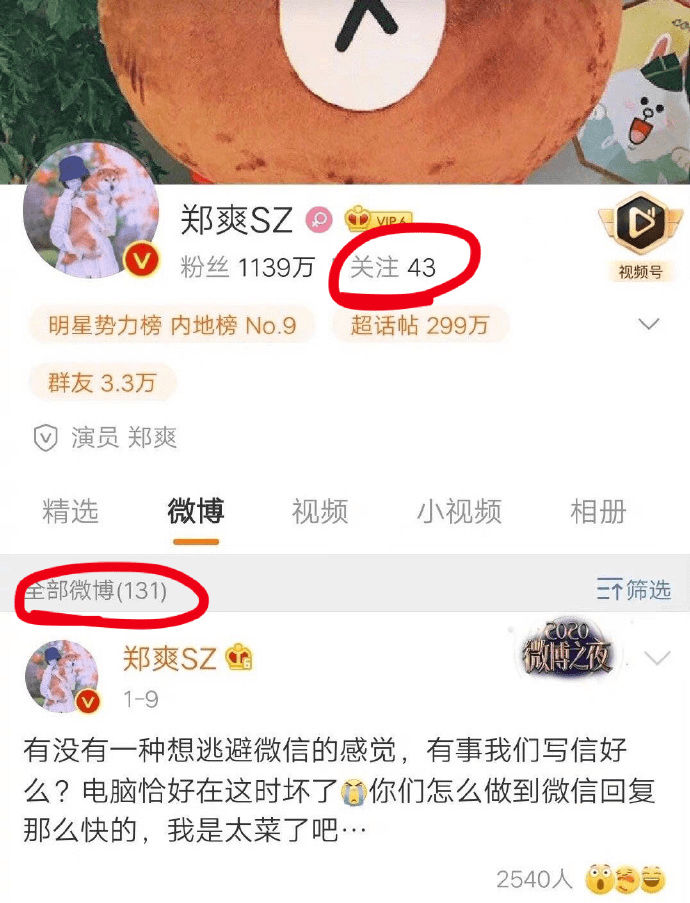Image resolution: width=690 pixels, height=903 pixels.
Task: View the 粉丝 1139万 followers list
Action: [x=247, y=268]
